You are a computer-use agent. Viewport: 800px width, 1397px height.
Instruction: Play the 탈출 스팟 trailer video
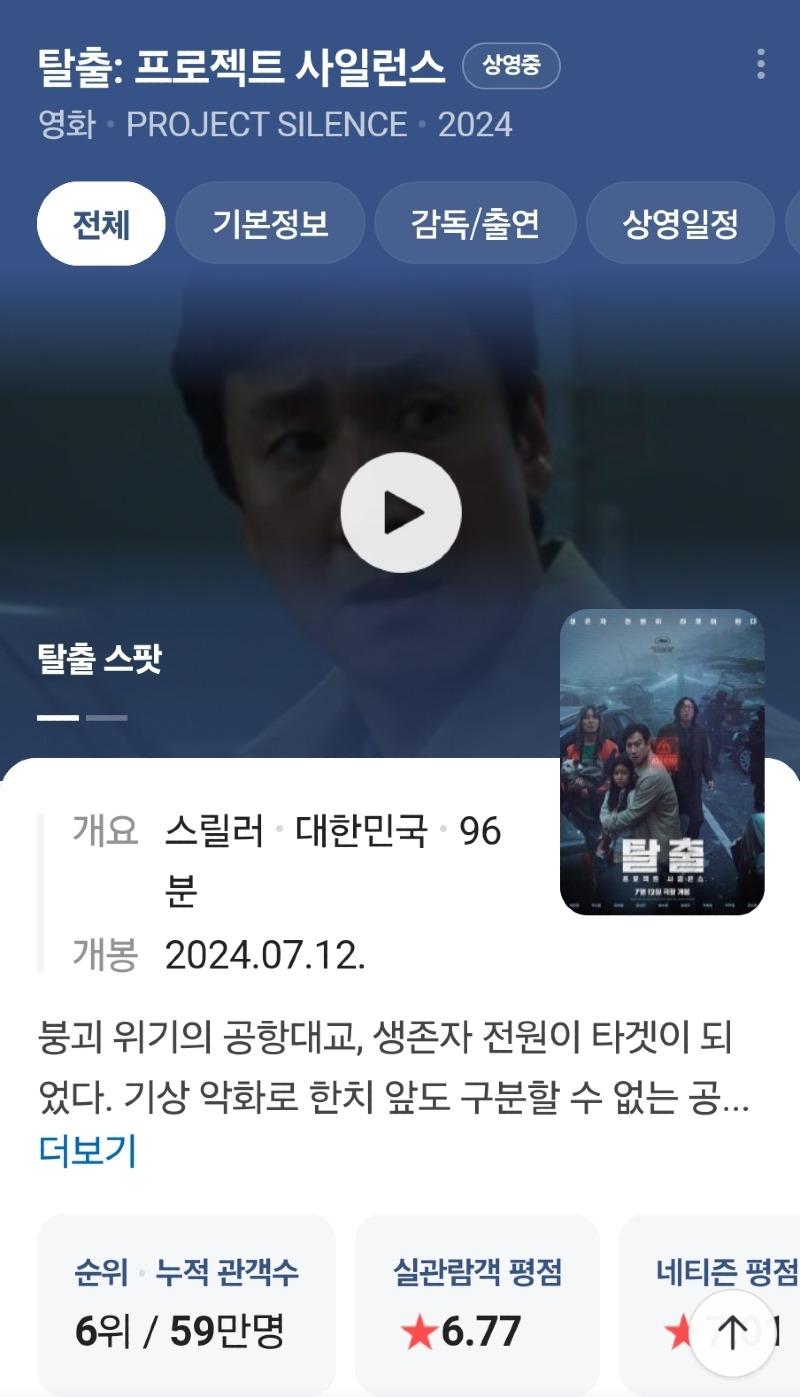click(400, 512)
